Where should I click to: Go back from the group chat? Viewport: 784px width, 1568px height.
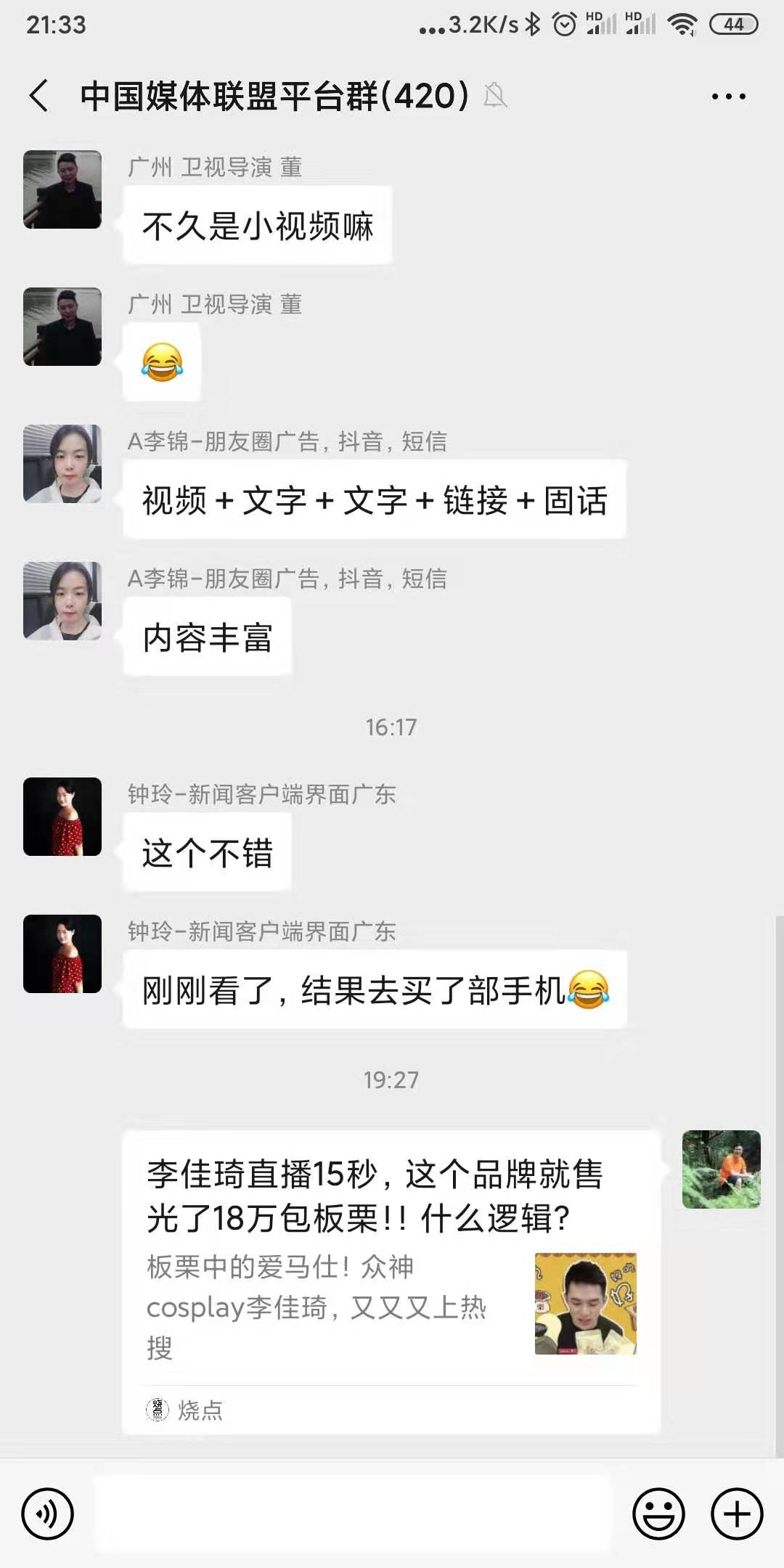pos(39,96)
